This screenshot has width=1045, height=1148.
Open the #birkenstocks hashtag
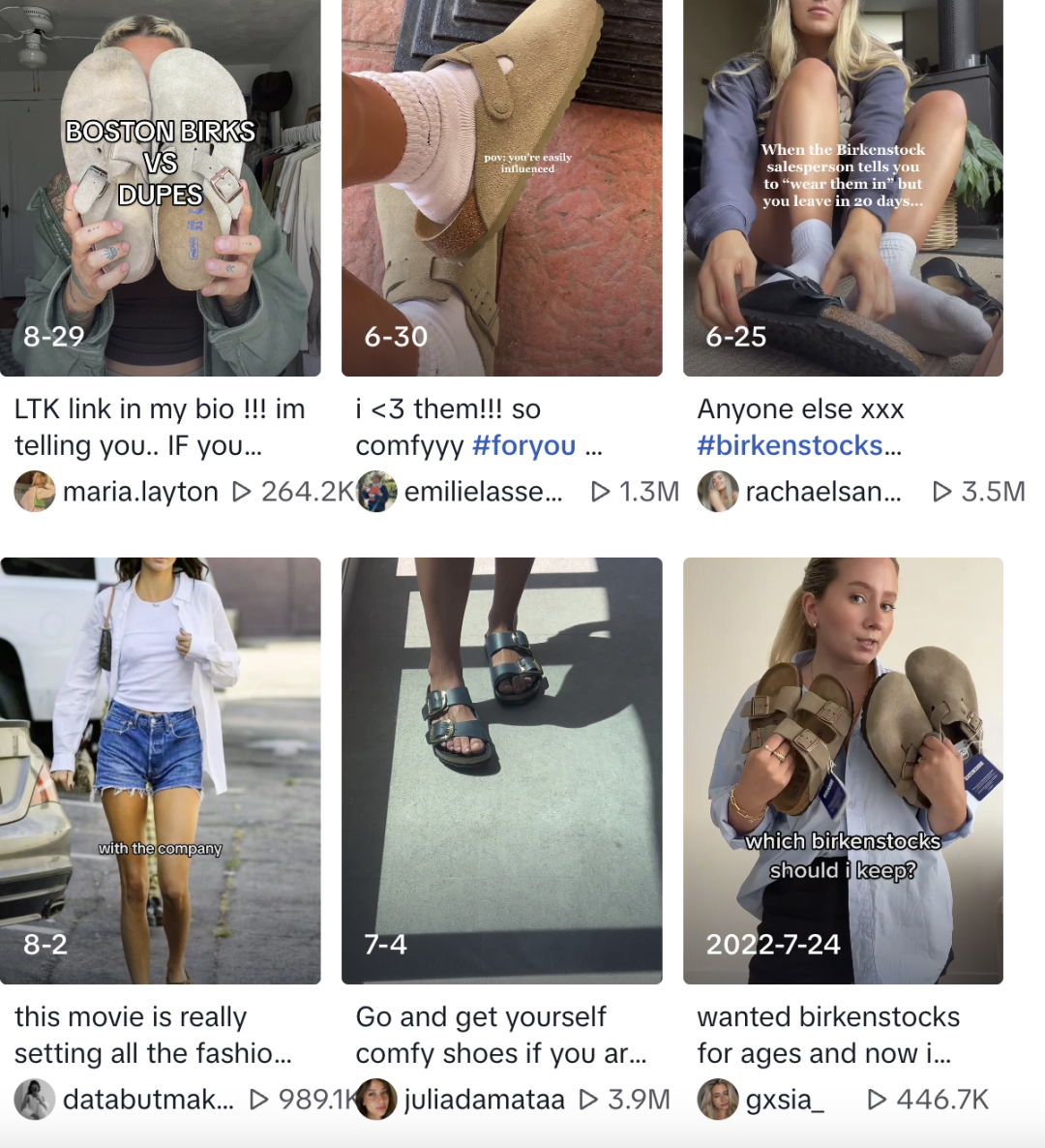791,446
